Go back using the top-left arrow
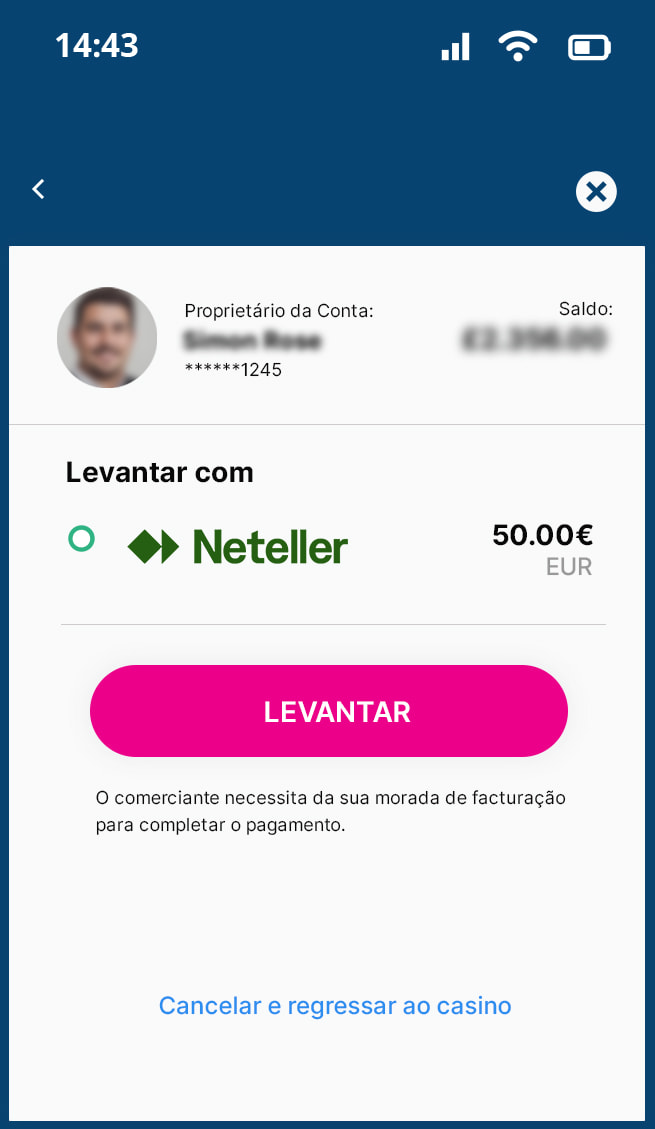This screenshot has width=655, height=1129. coord(38,189)
